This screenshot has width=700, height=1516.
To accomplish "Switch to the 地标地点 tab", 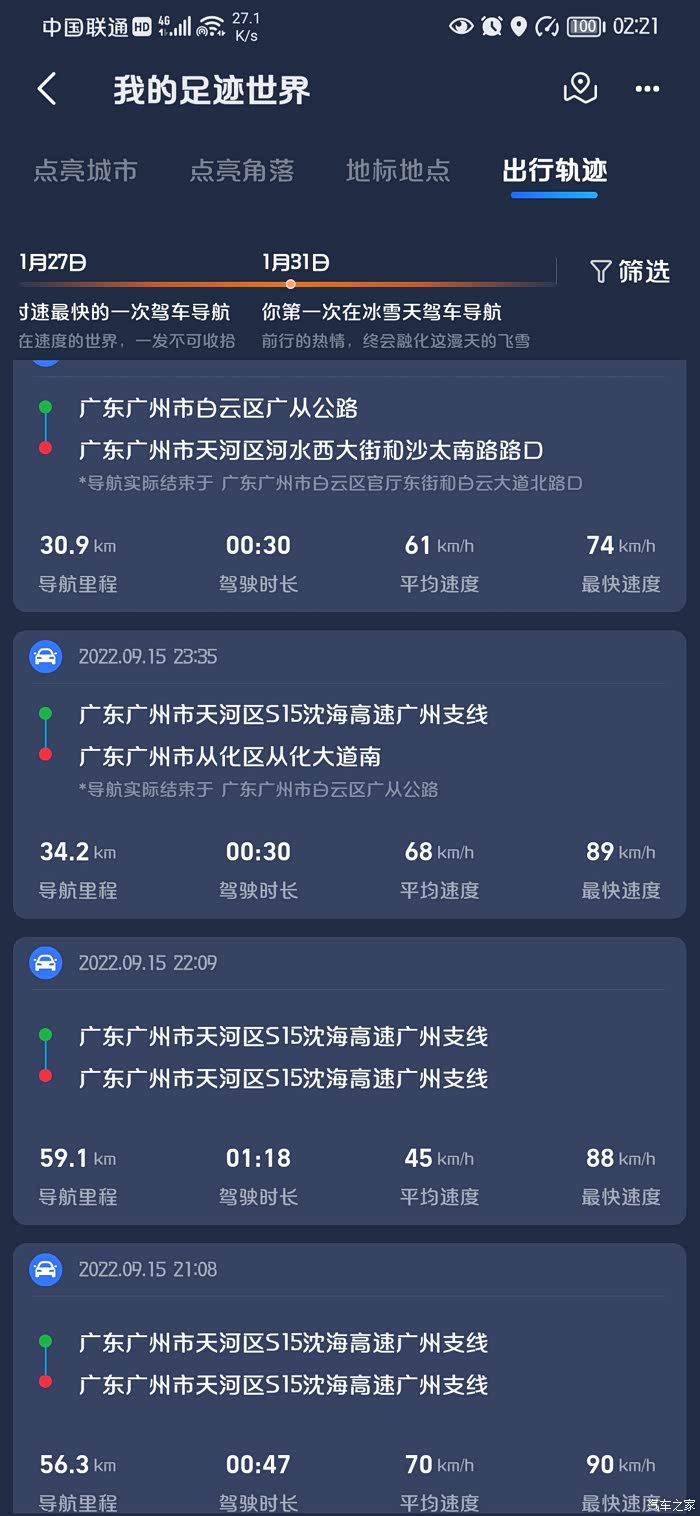I will point(398,170).
